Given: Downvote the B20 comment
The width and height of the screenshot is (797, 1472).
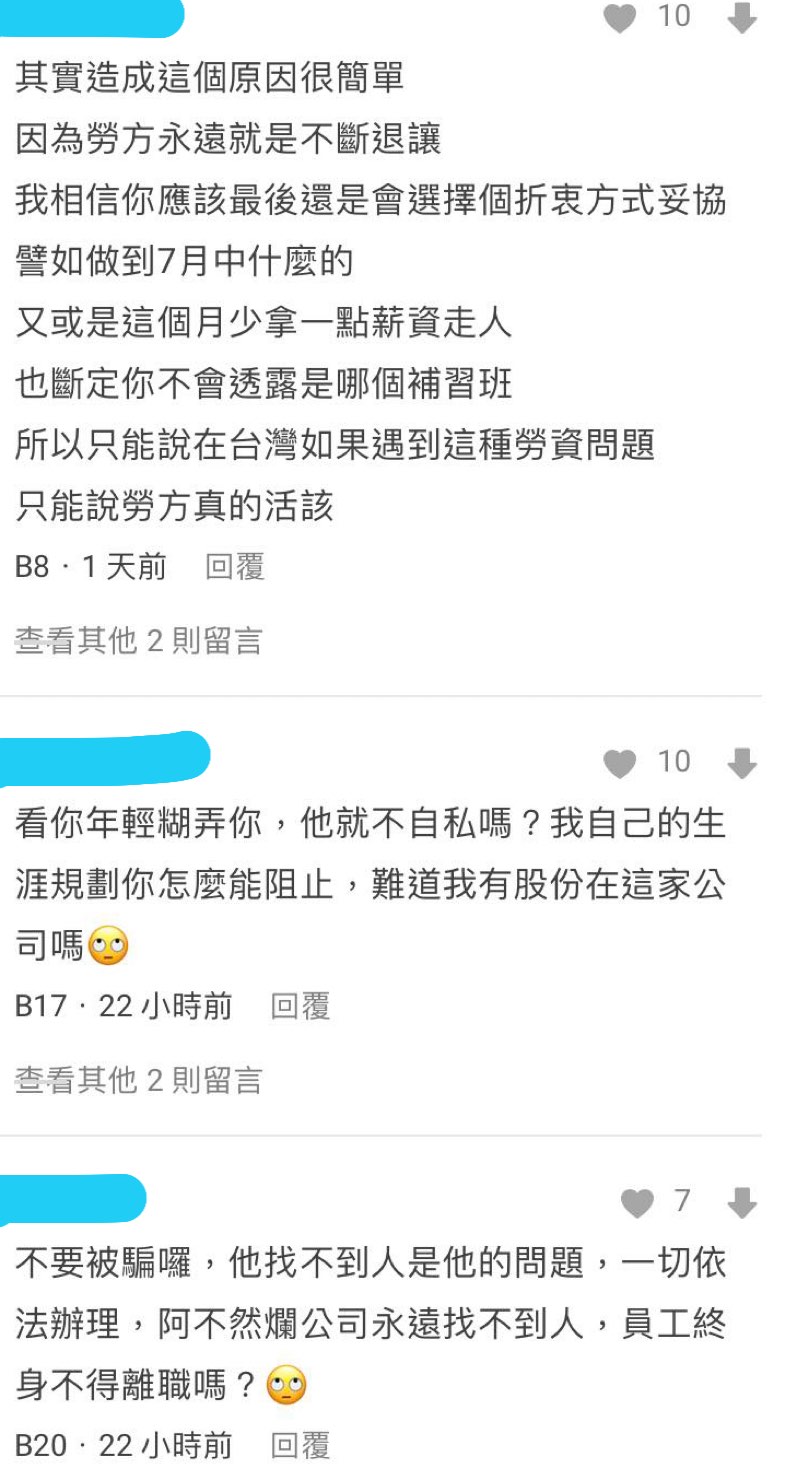Looking at the screenshot, I should coord(742,1203).
